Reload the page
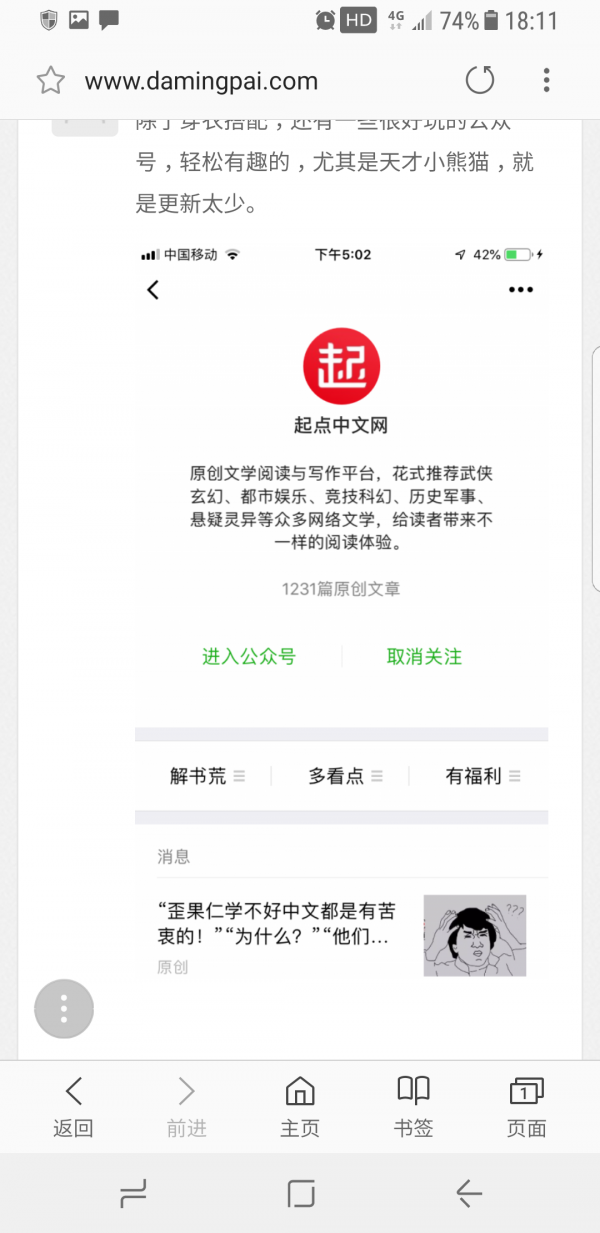This screenshot has height=1233, width=600. click(480, 80)
